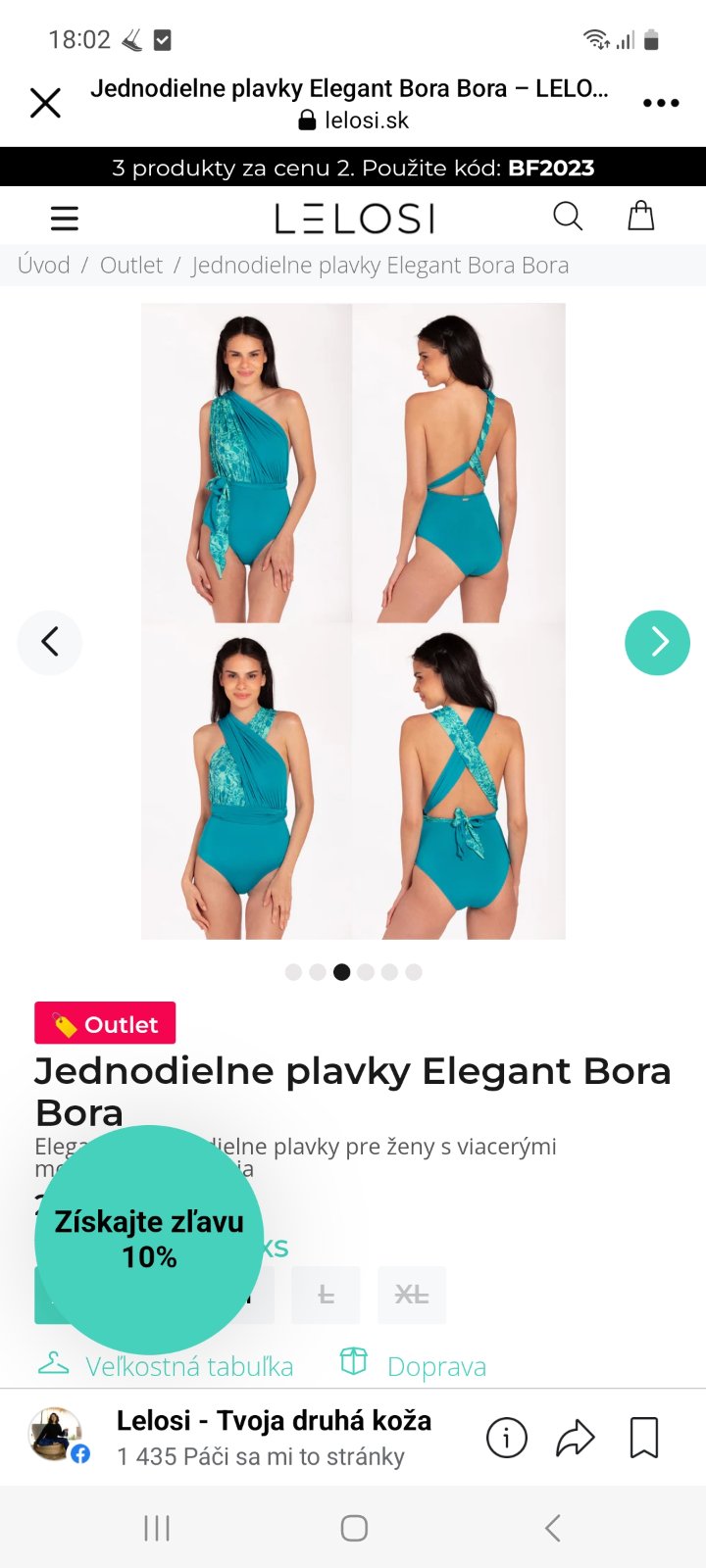Open the shopping bag

641,216
